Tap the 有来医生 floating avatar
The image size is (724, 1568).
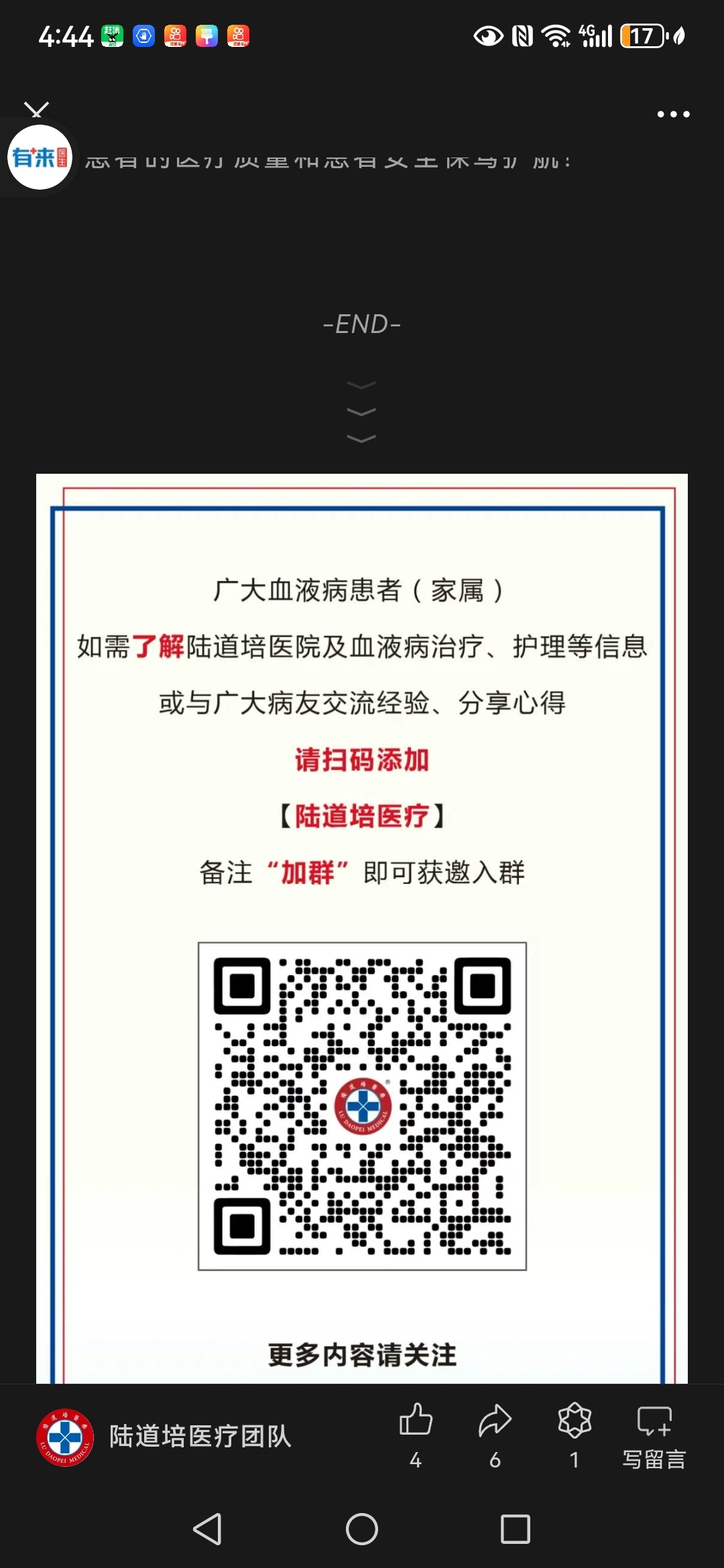40,157
